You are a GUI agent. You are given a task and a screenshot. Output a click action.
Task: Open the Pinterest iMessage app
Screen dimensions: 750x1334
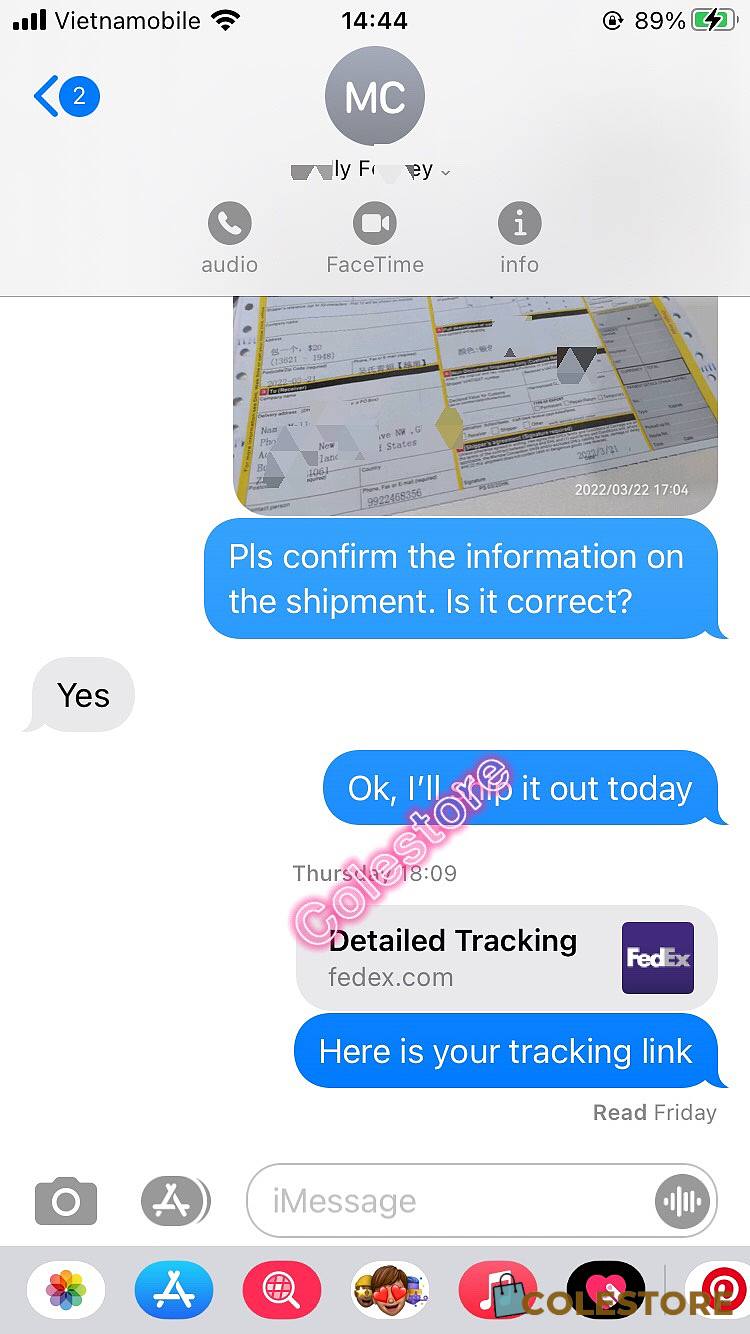[x=718, y=1291]
